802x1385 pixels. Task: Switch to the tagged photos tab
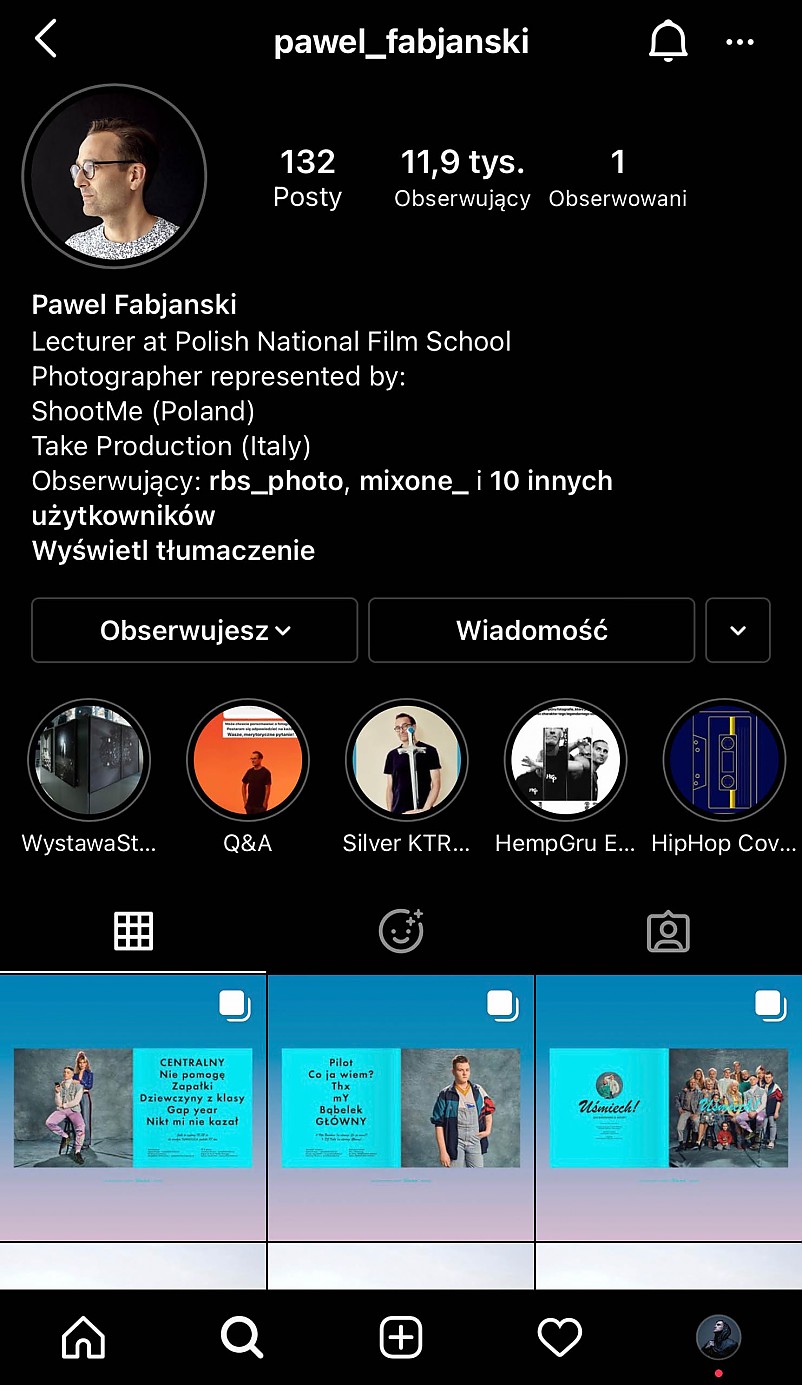[668, 932]
